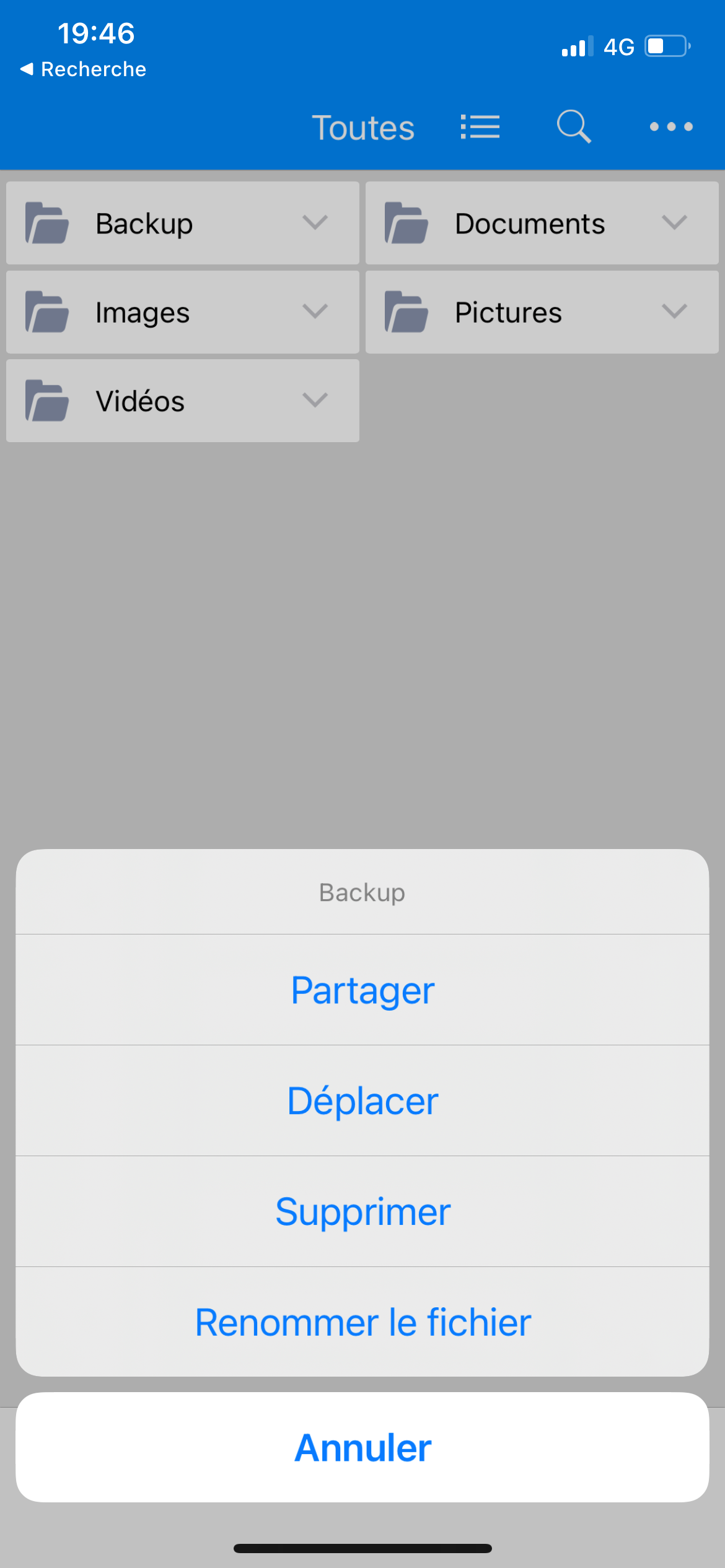Screen dimensions: 725x1568
Task: Select Déplacer to move Backup
Action: click(362, 1100)
